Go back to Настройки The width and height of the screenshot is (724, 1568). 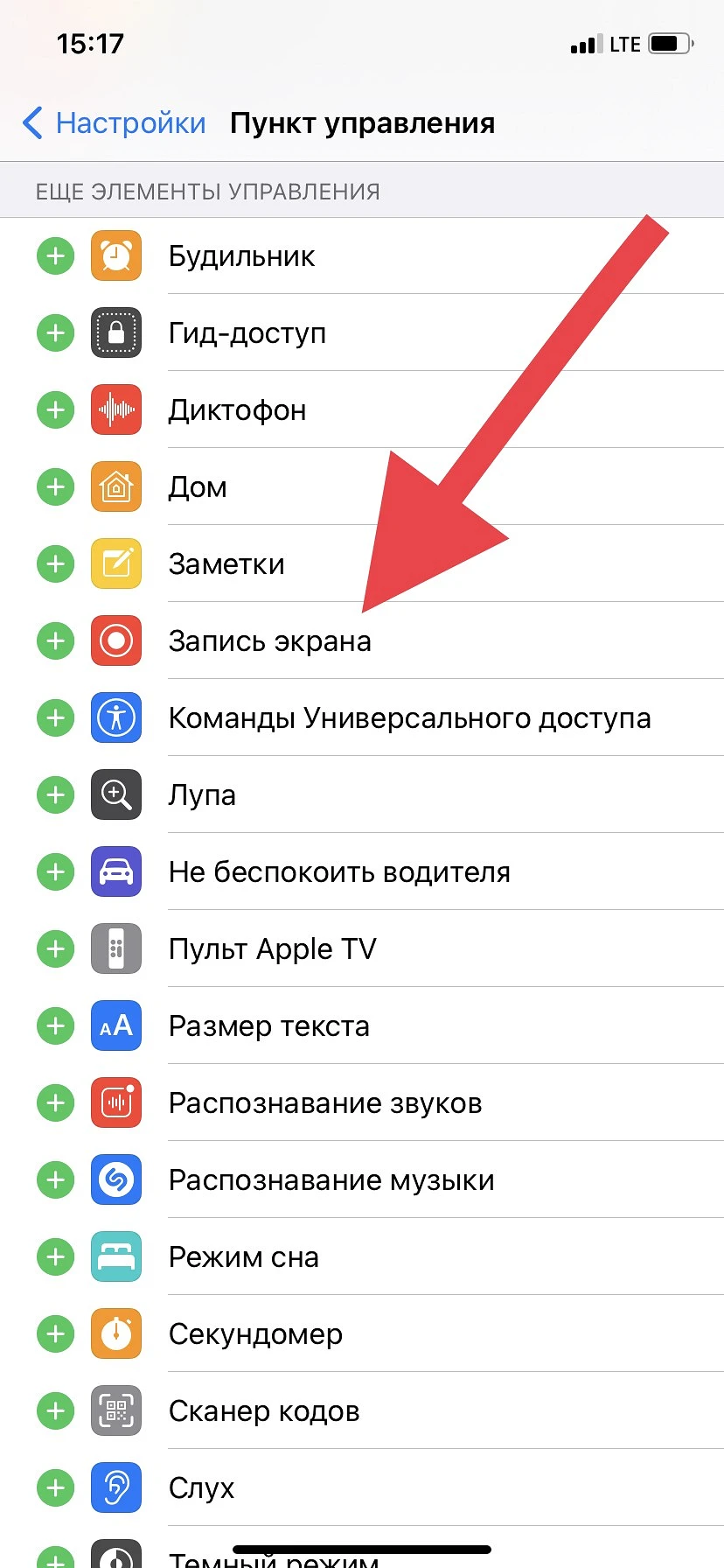(x=114, y=123)
